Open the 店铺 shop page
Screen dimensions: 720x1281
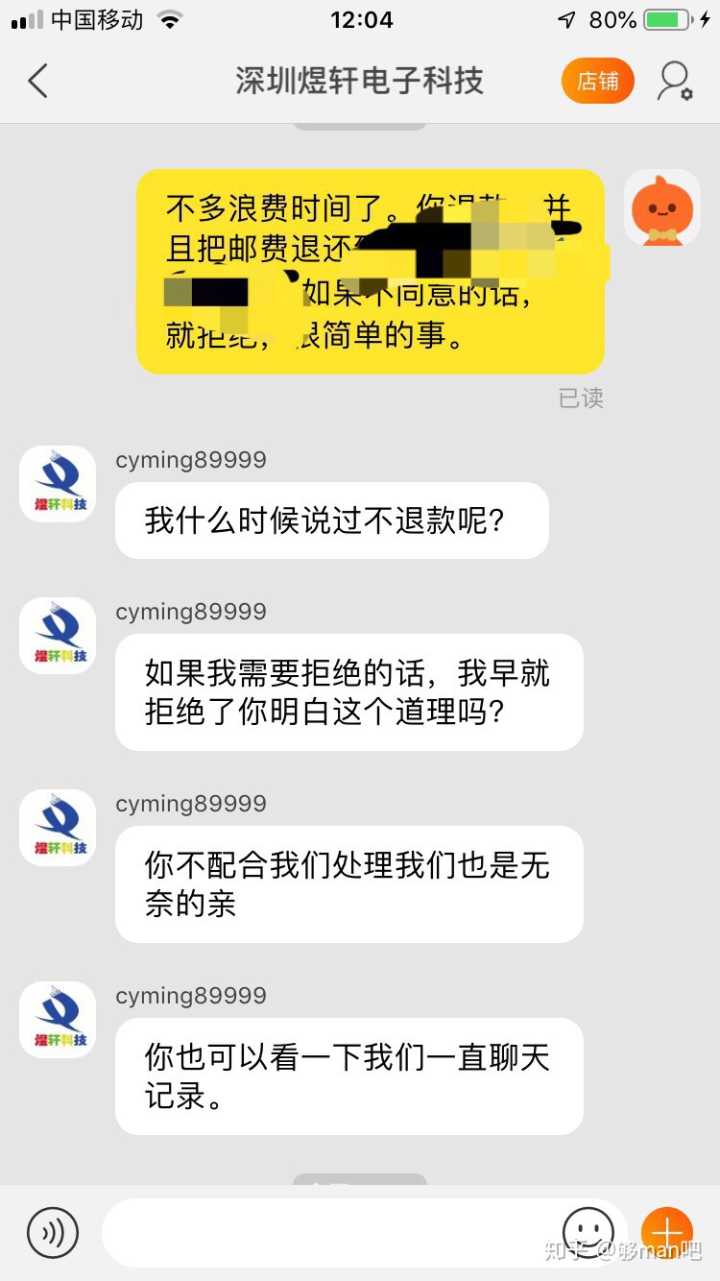[597, 81]
